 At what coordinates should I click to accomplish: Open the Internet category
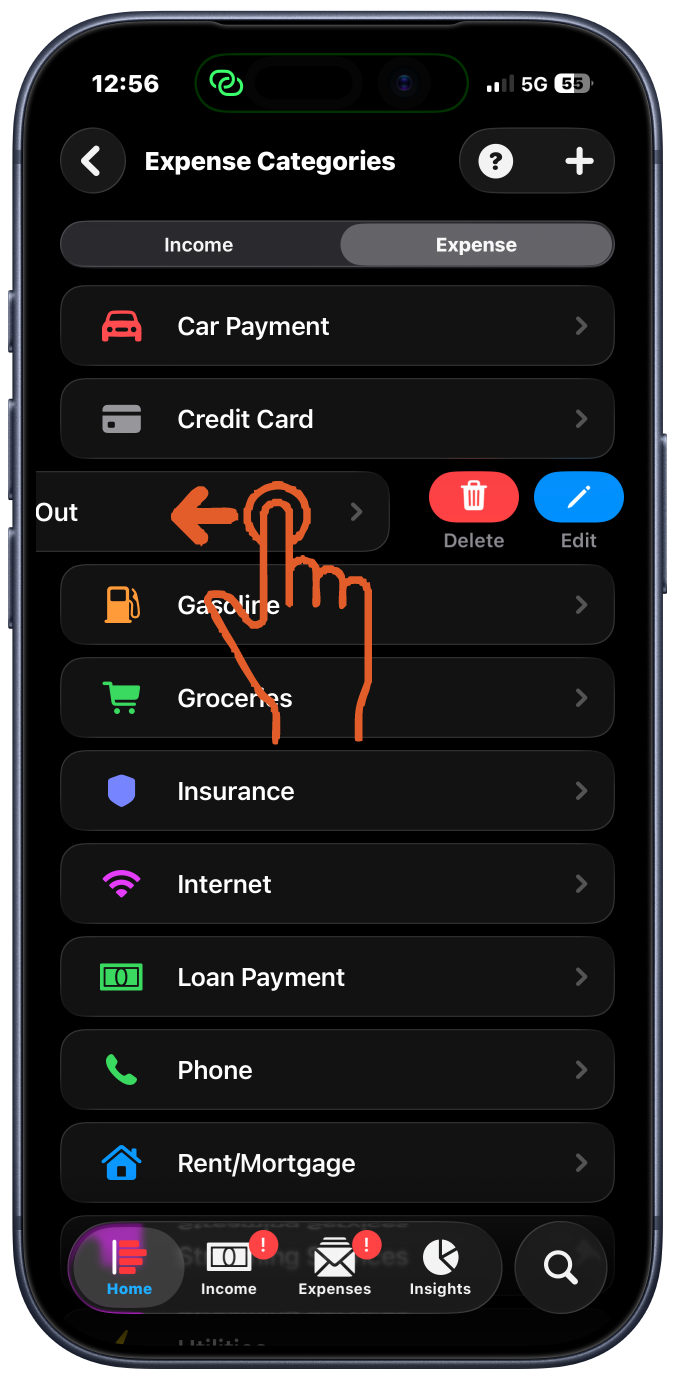[337, 884]
